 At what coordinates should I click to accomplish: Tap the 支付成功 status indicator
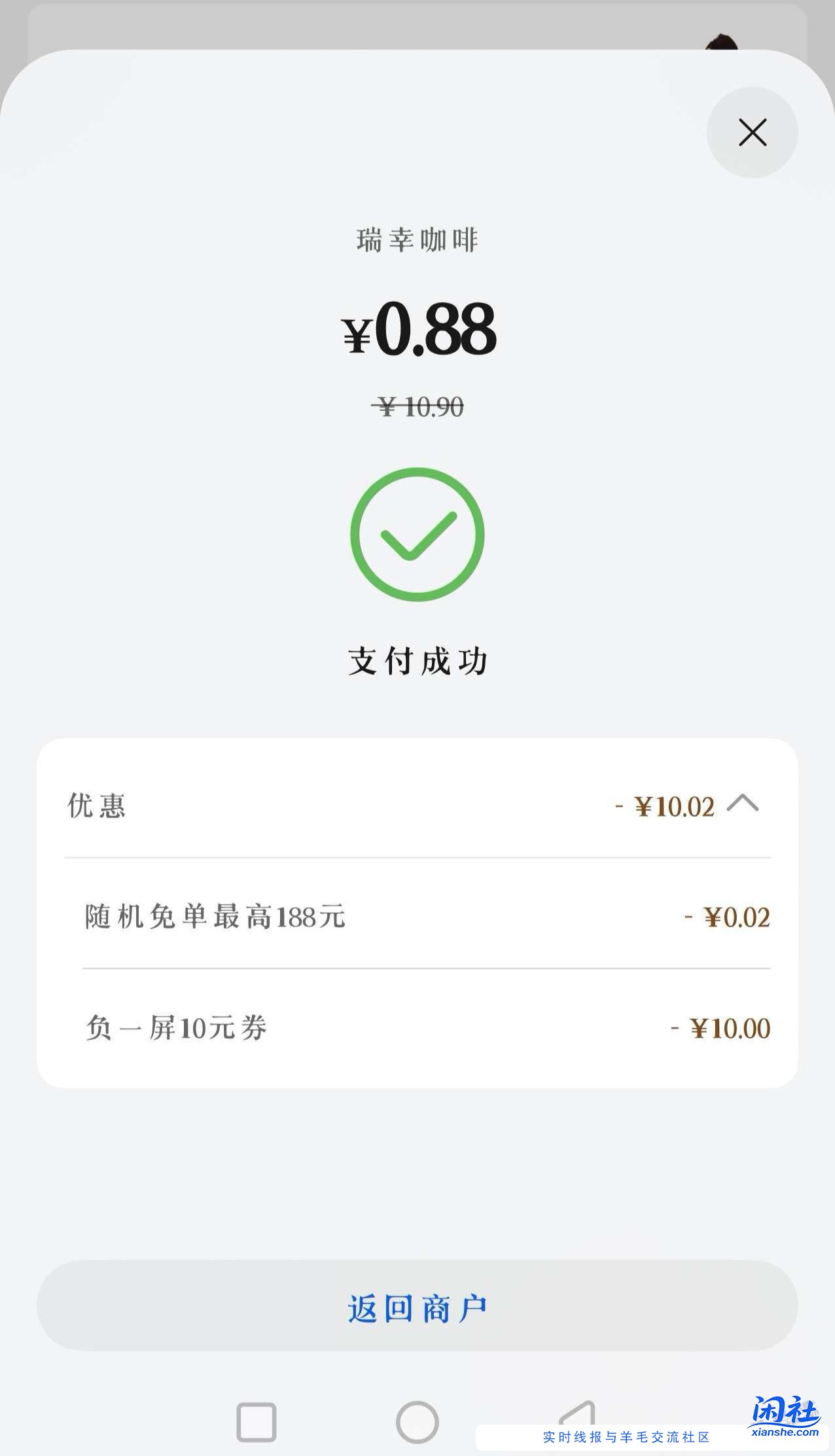tap(417, 661)
